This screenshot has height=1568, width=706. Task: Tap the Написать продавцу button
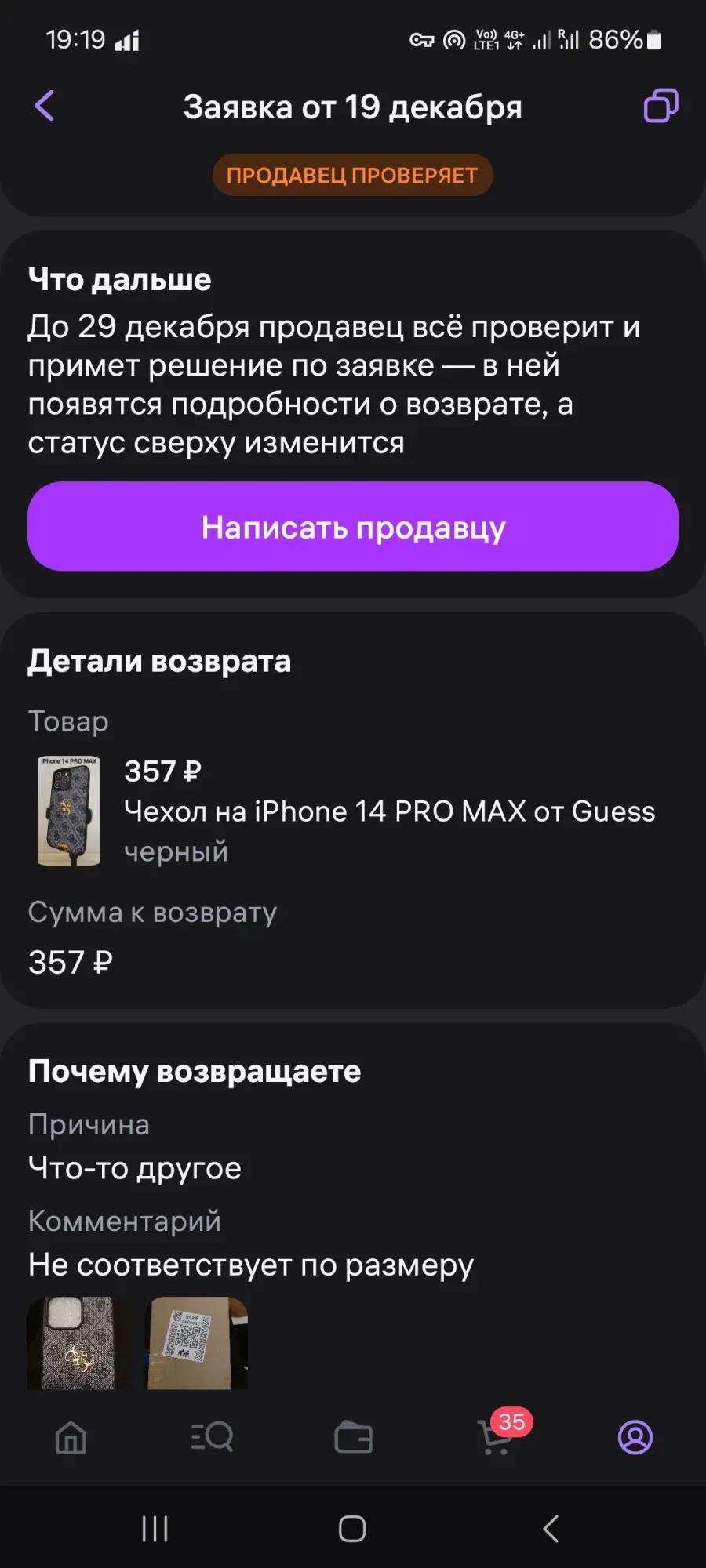coord(353,527)
